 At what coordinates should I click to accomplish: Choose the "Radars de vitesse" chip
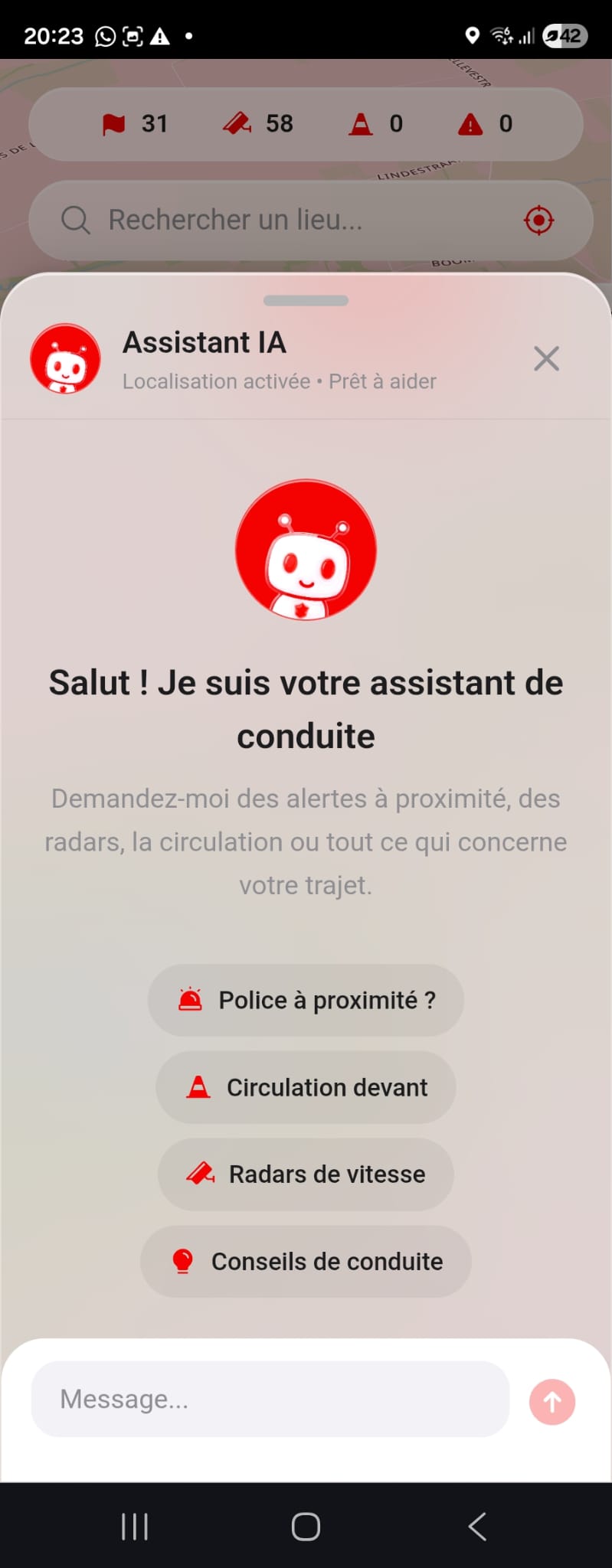306,1174
